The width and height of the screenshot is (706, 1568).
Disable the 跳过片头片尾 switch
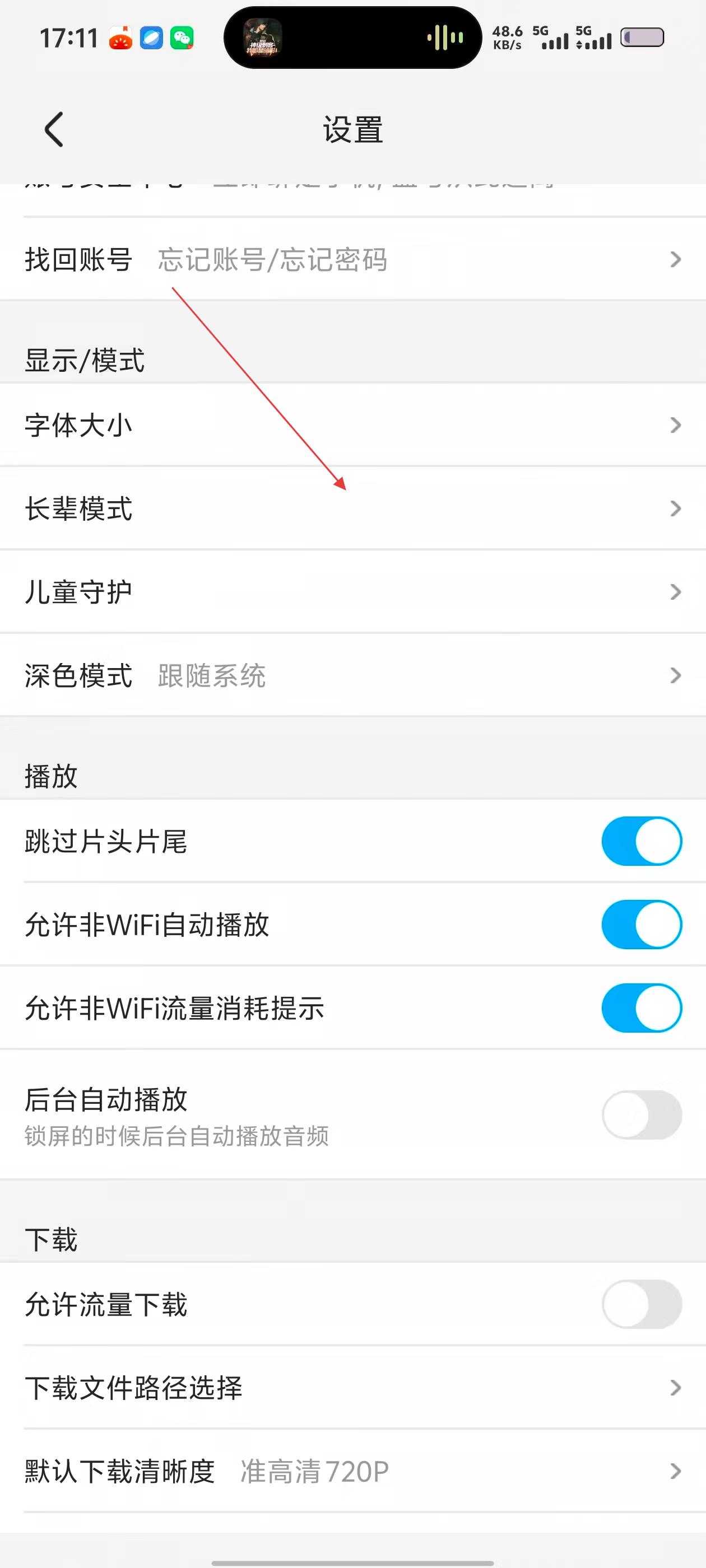641,841
